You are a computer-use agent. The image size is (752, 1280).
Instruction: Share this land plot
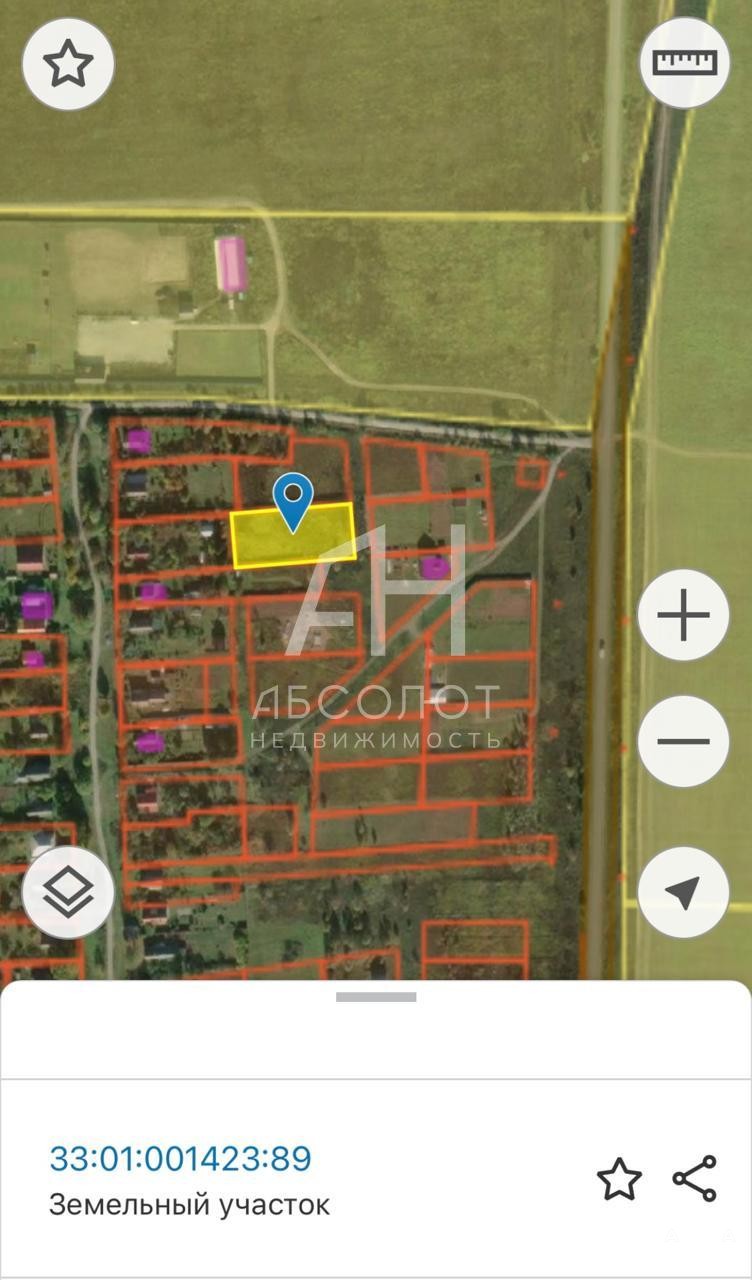(695, 1178)
